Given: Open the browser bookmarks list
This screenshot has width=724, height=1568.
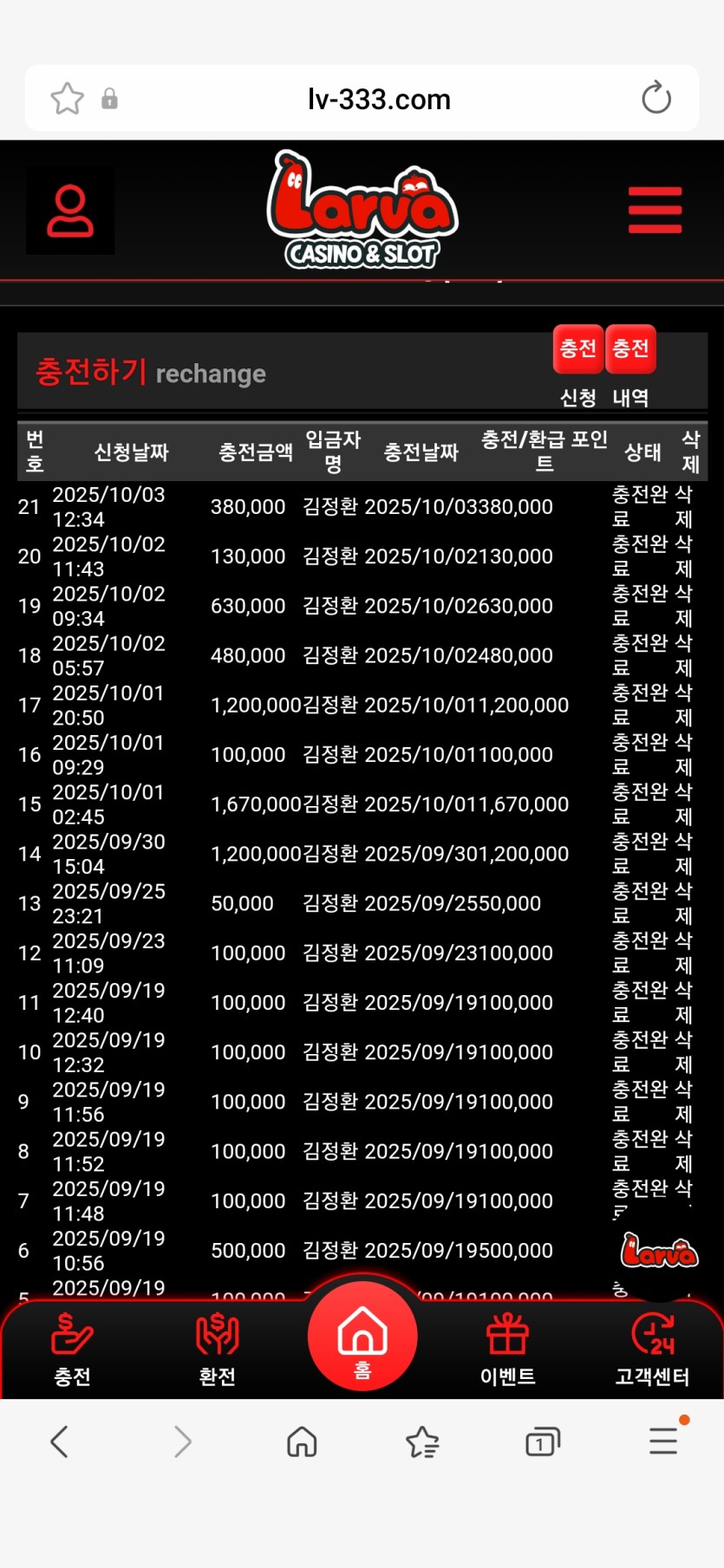Looking at the screenshot, I should 422,1441.
